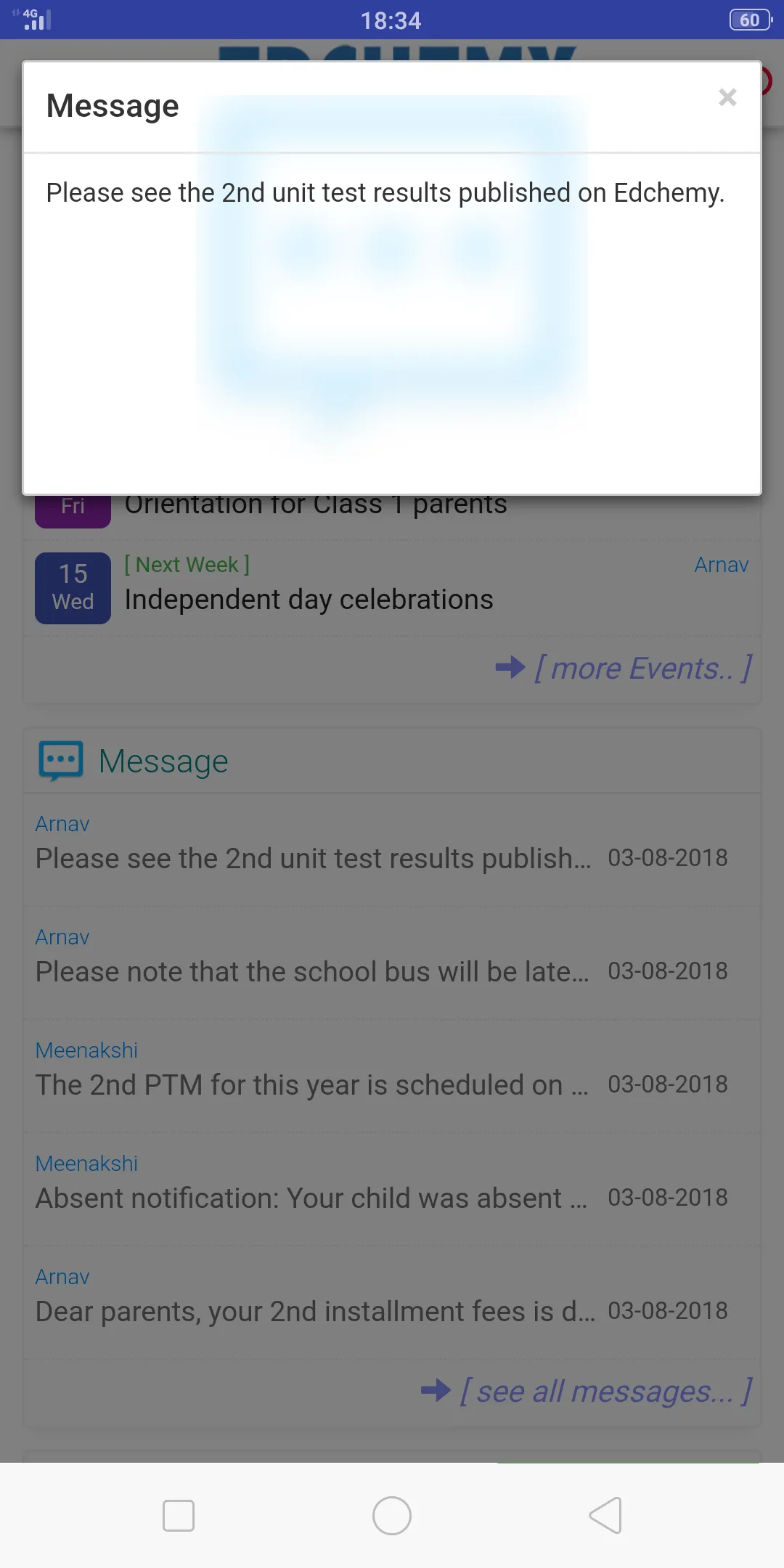Image resolution: width=784 pixels, height=1568 pixels.
Task: Tap the 15 Wed date badge
Action: coord(72,588)
